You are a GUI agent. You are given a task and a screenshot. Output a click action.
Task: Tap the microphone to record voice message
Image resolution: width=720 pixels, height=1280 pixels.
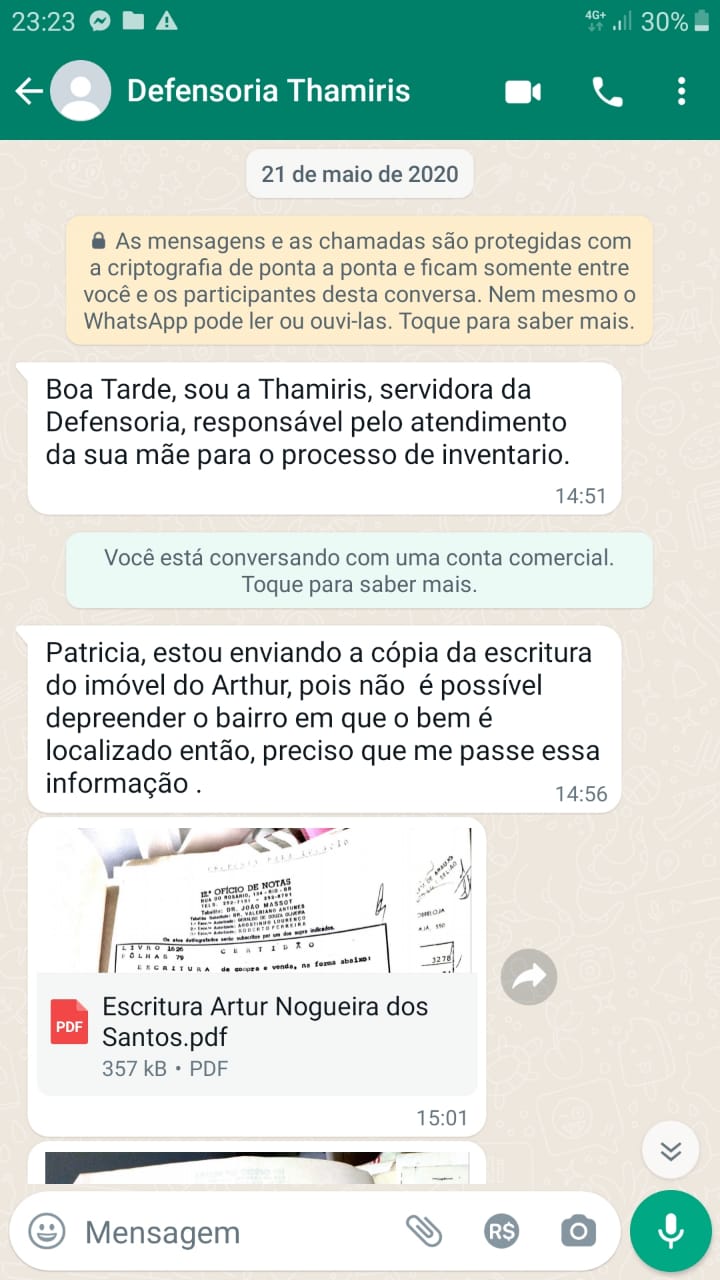click(x=670, y=1231)
